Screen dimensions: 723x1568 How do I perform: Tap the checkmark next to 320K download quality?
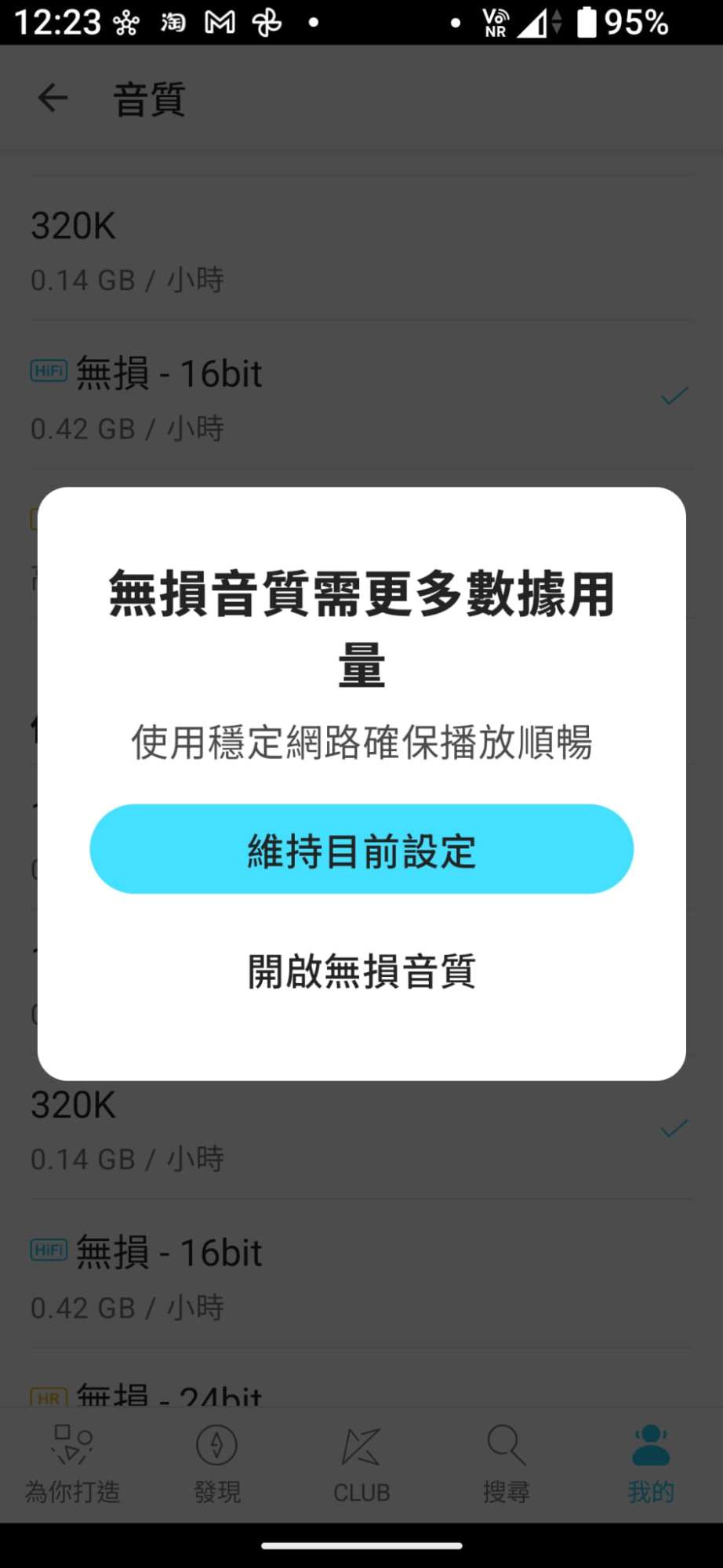(x=672, y=1129)
